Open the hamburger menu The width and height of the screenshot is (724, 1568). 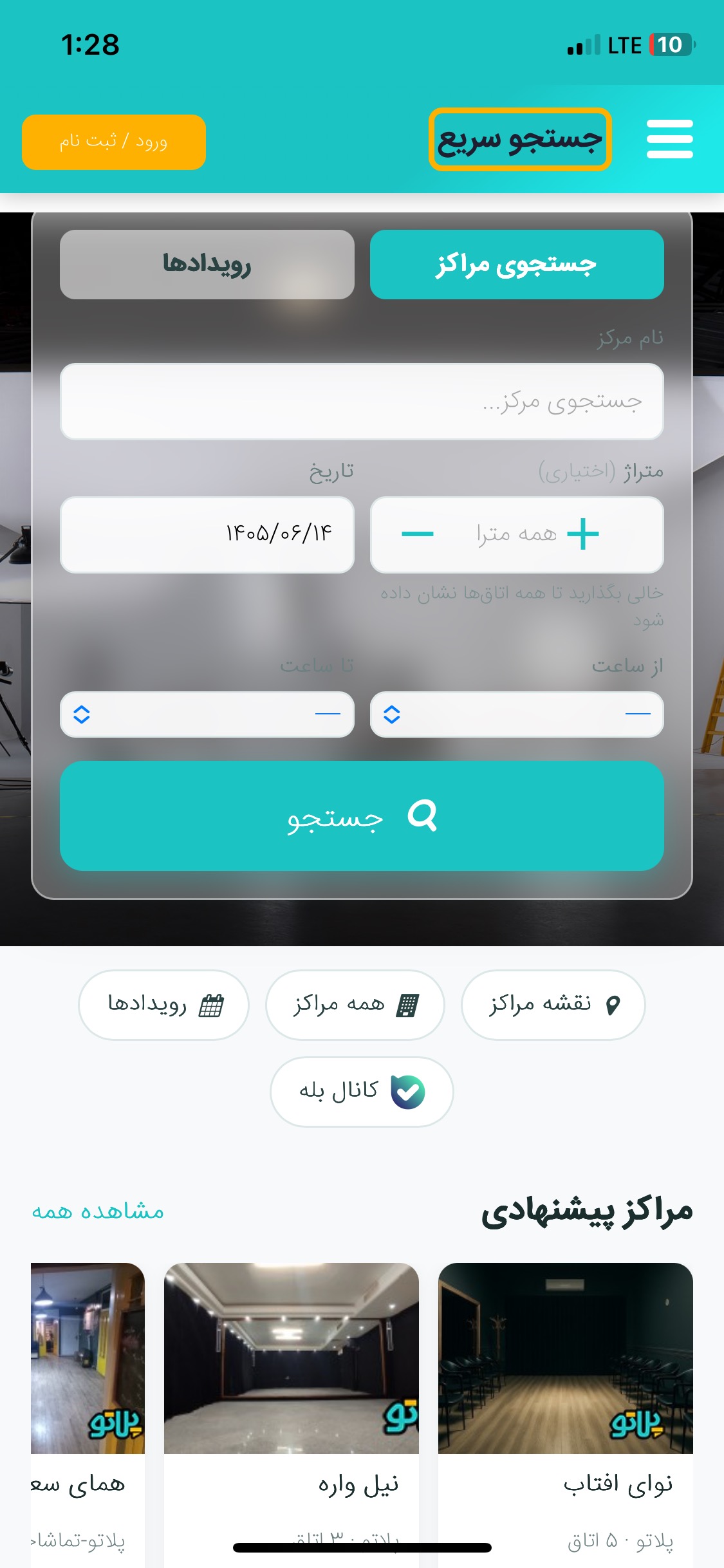[669, 139]
